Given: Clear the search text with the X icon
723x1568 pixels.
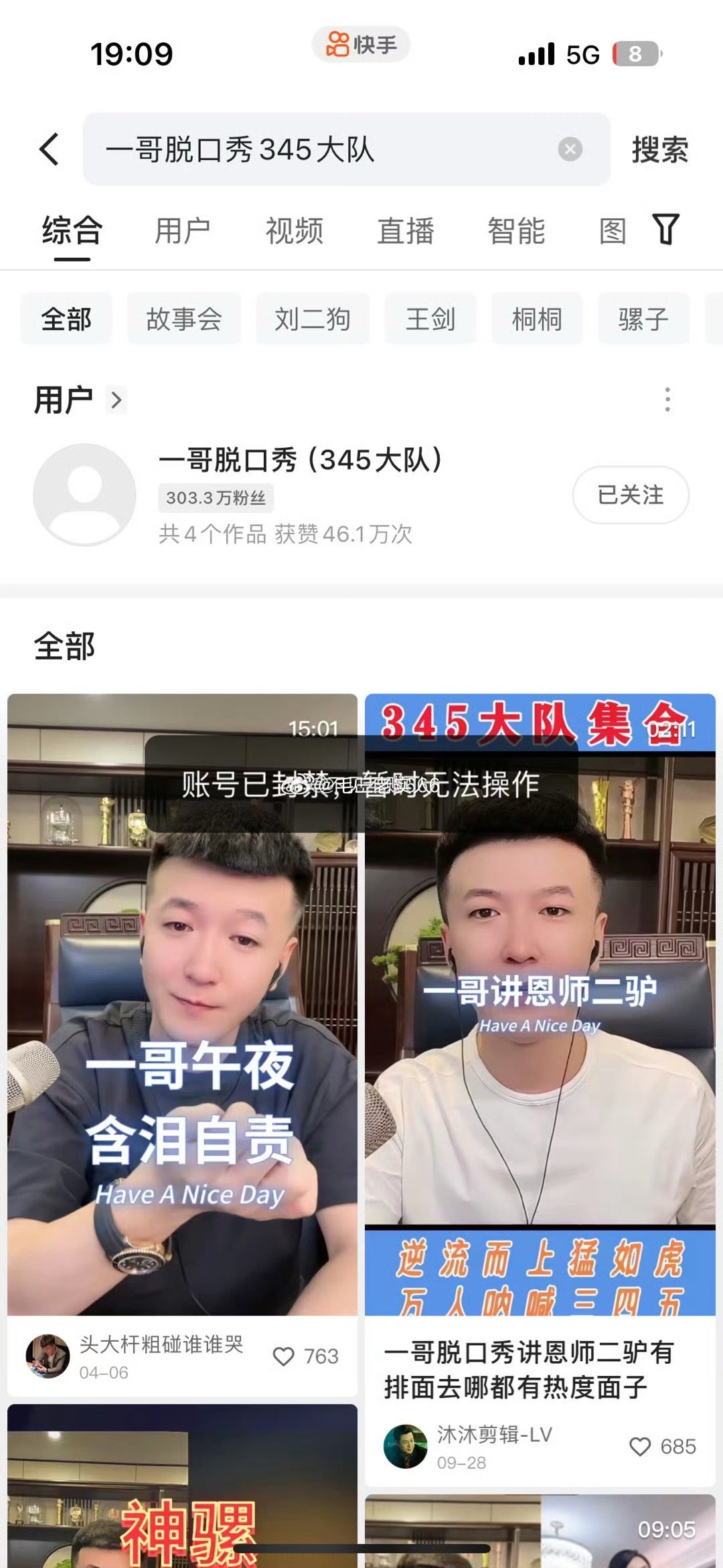Looking at the screenshot, I should 570,149.
